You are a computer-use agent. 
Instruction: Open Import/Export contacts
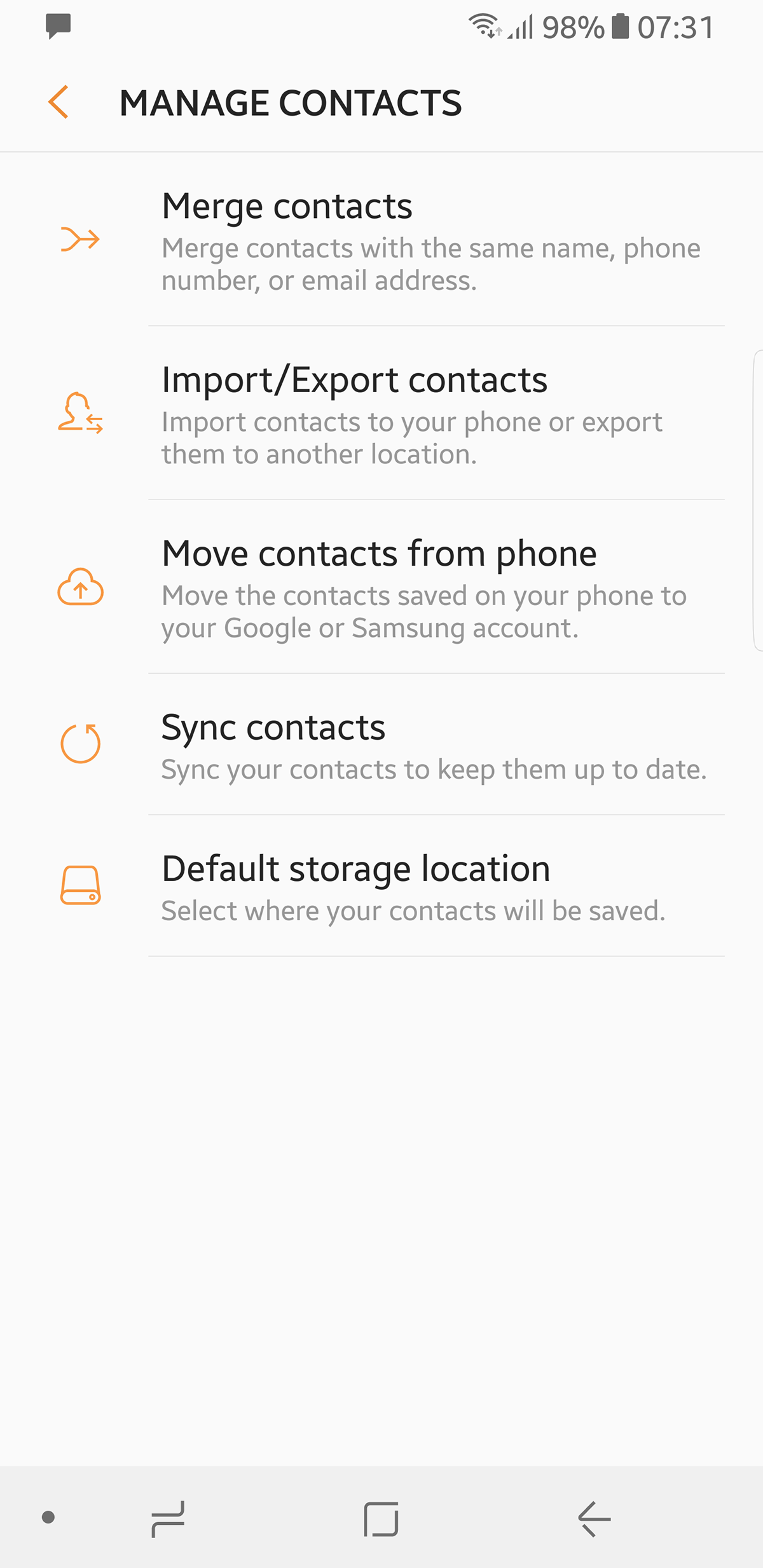381,413
